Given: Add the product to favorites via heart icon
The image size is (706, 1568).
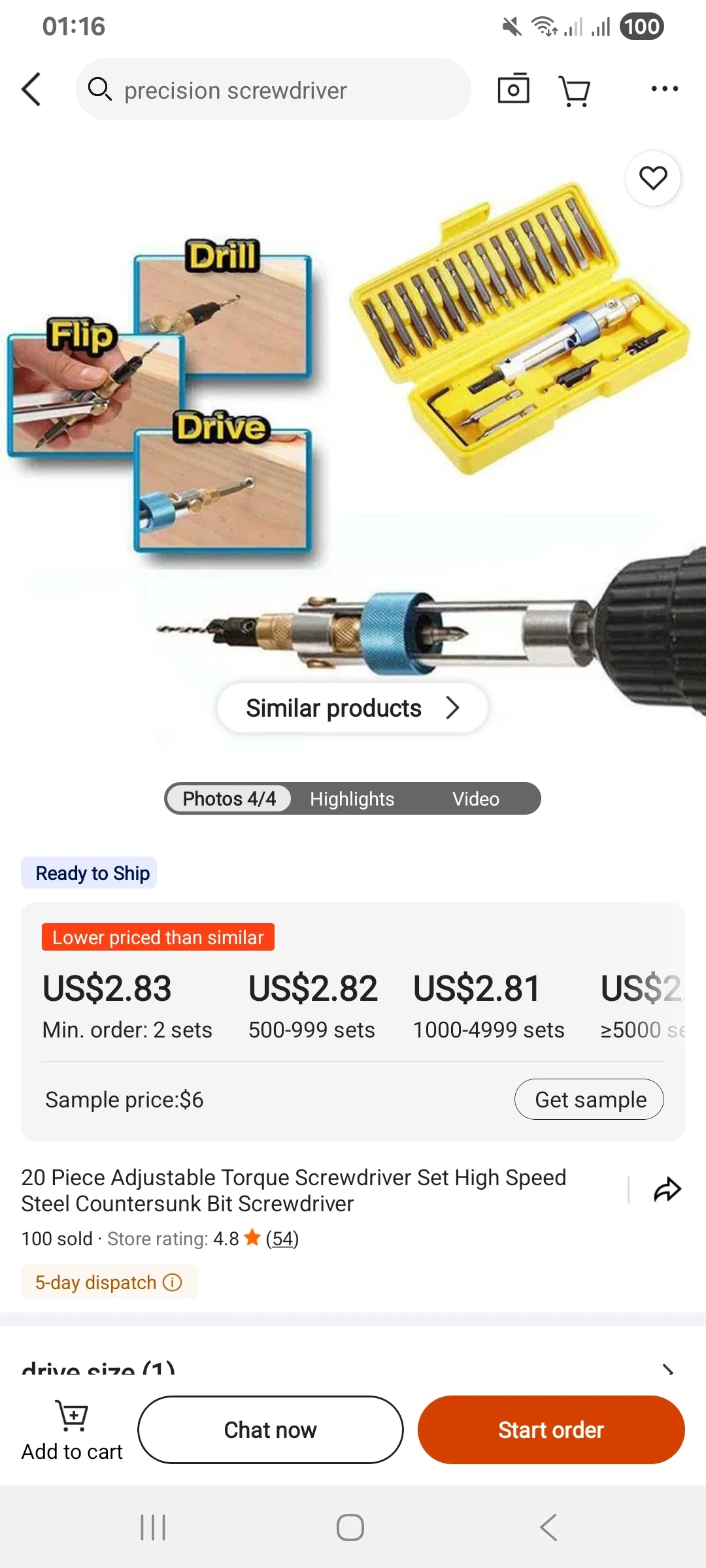Looking at the screenshot, I should (652, 178).
